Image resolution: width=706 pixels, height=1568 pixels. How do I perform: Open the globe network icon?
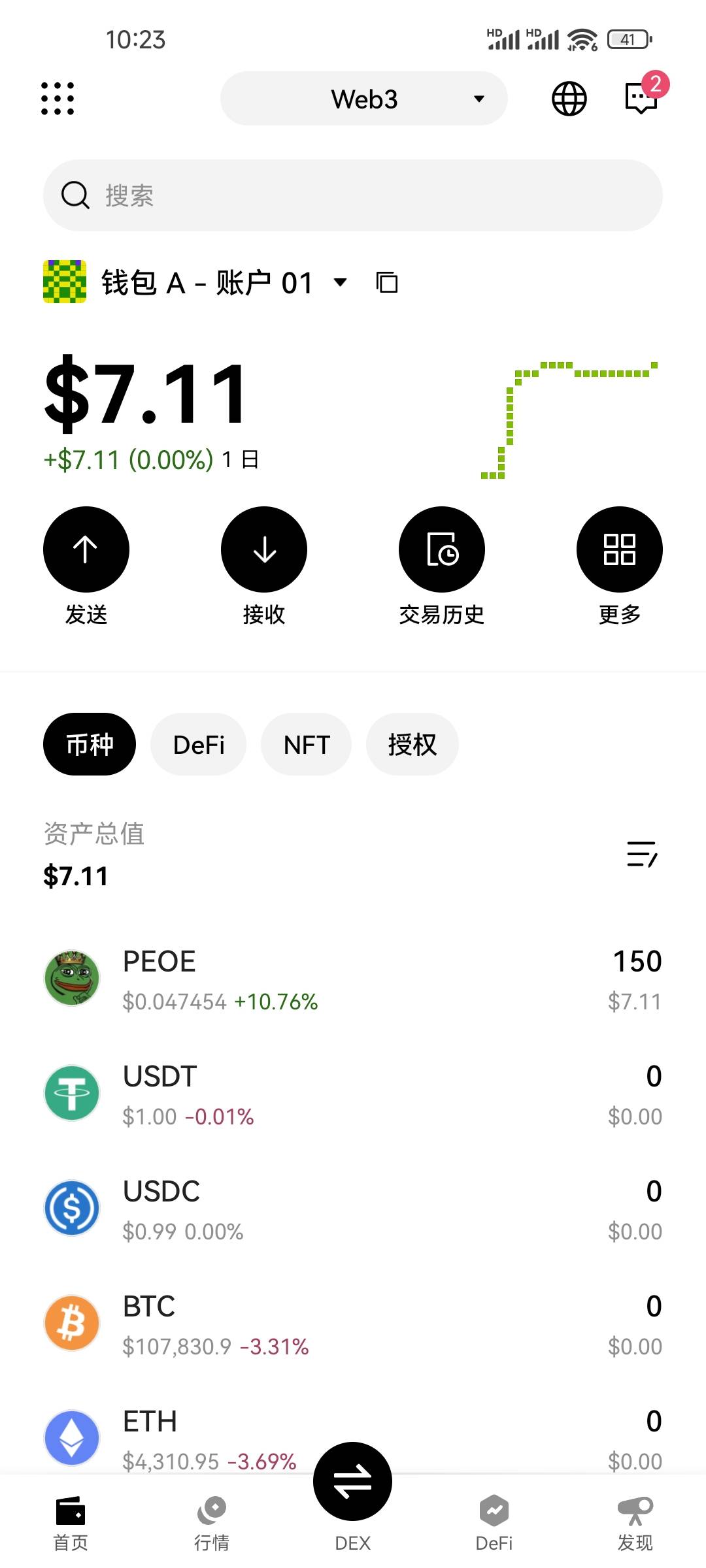[x=569, y=99]
